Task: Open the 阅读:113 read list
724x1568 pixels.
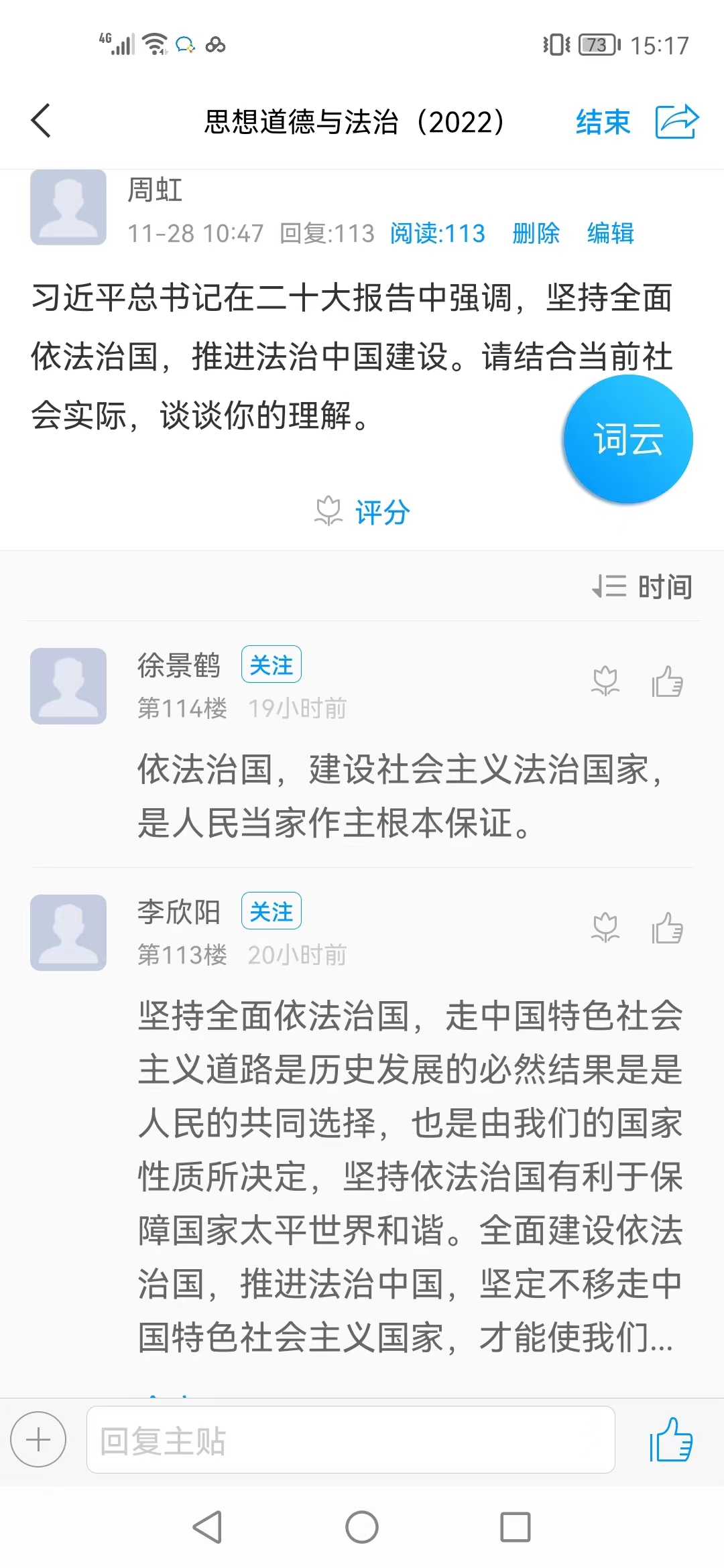Action: (x=437, y=233)
